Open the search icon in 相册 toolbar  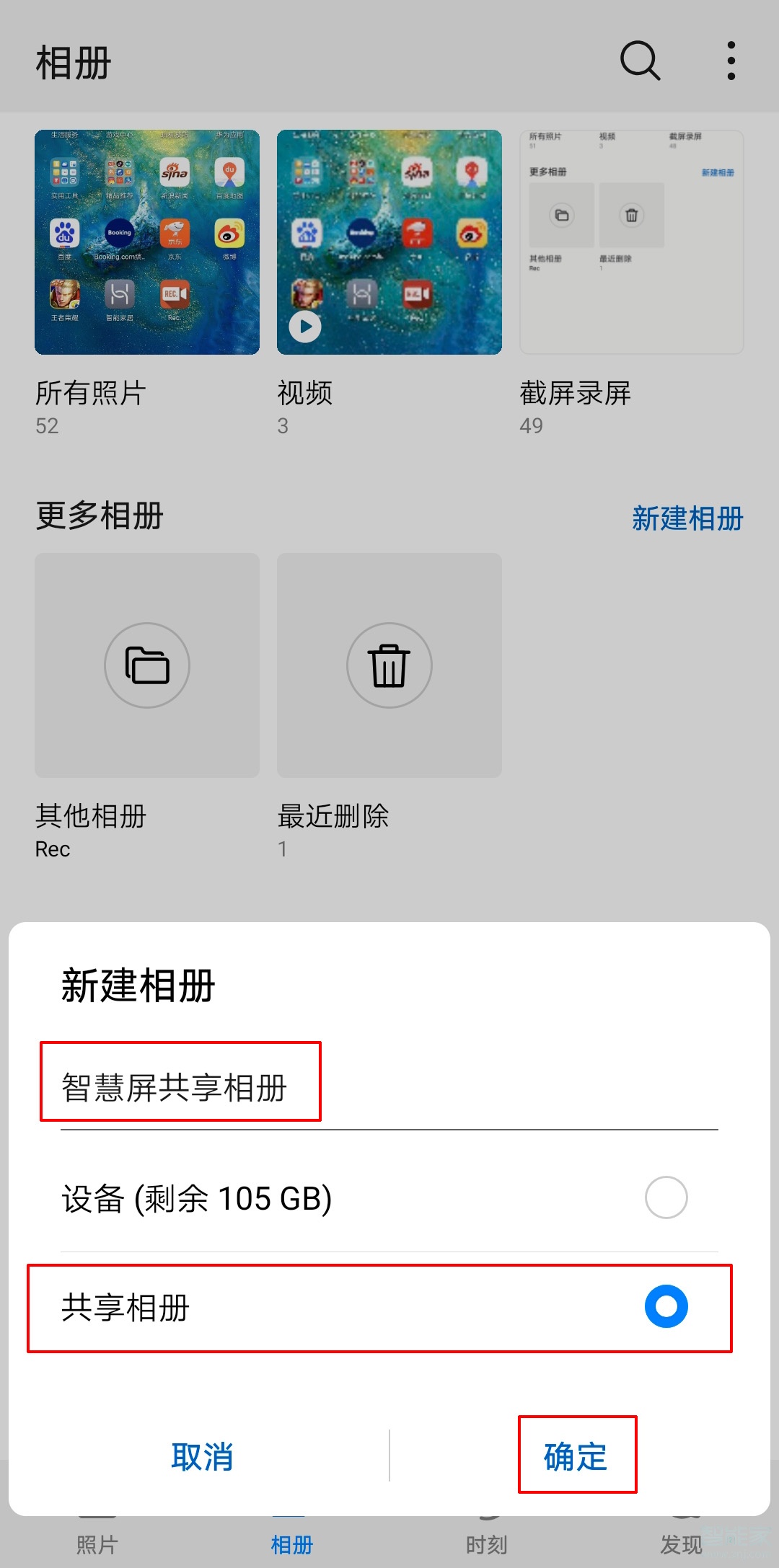(x=639, y=61)
